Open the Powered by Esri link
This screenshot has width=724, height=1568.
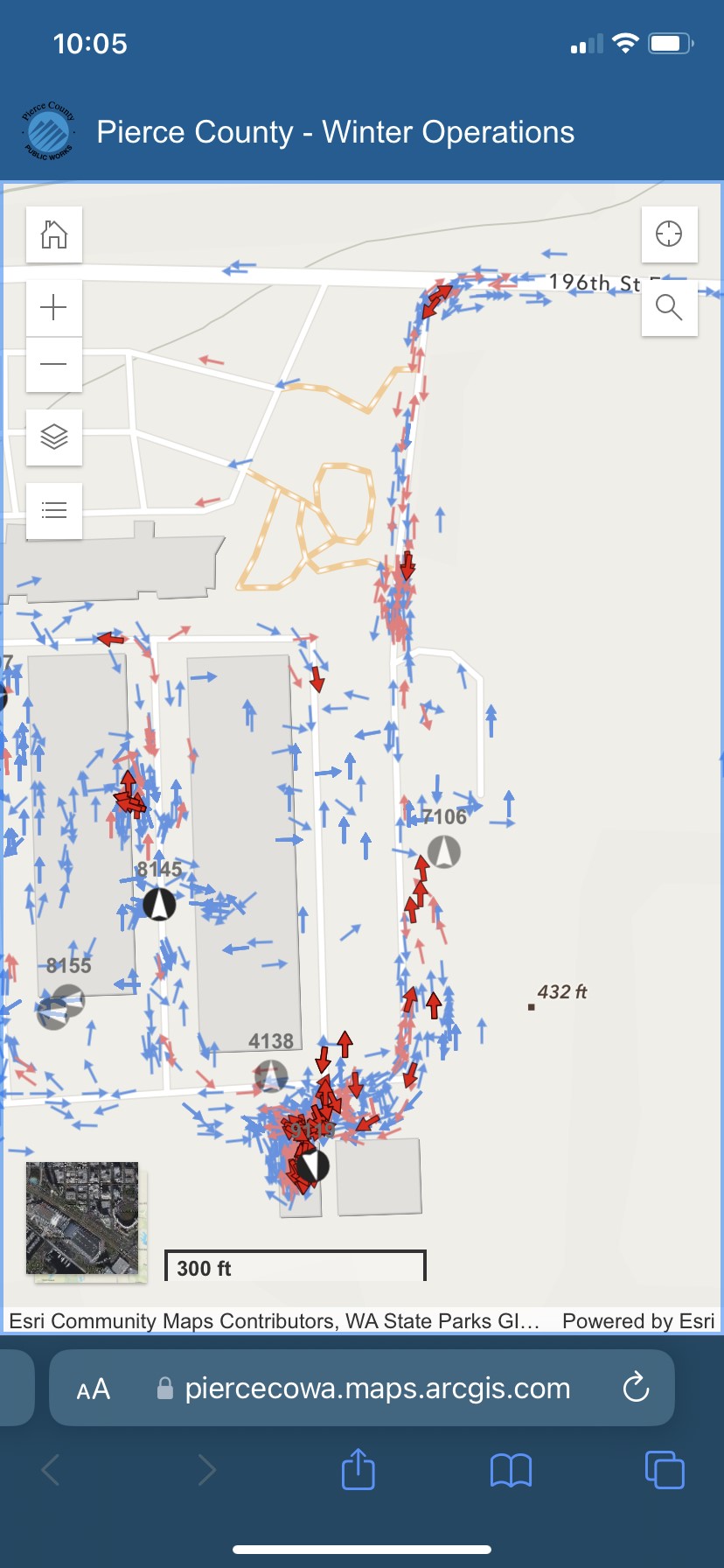[x=637, y=1320]
